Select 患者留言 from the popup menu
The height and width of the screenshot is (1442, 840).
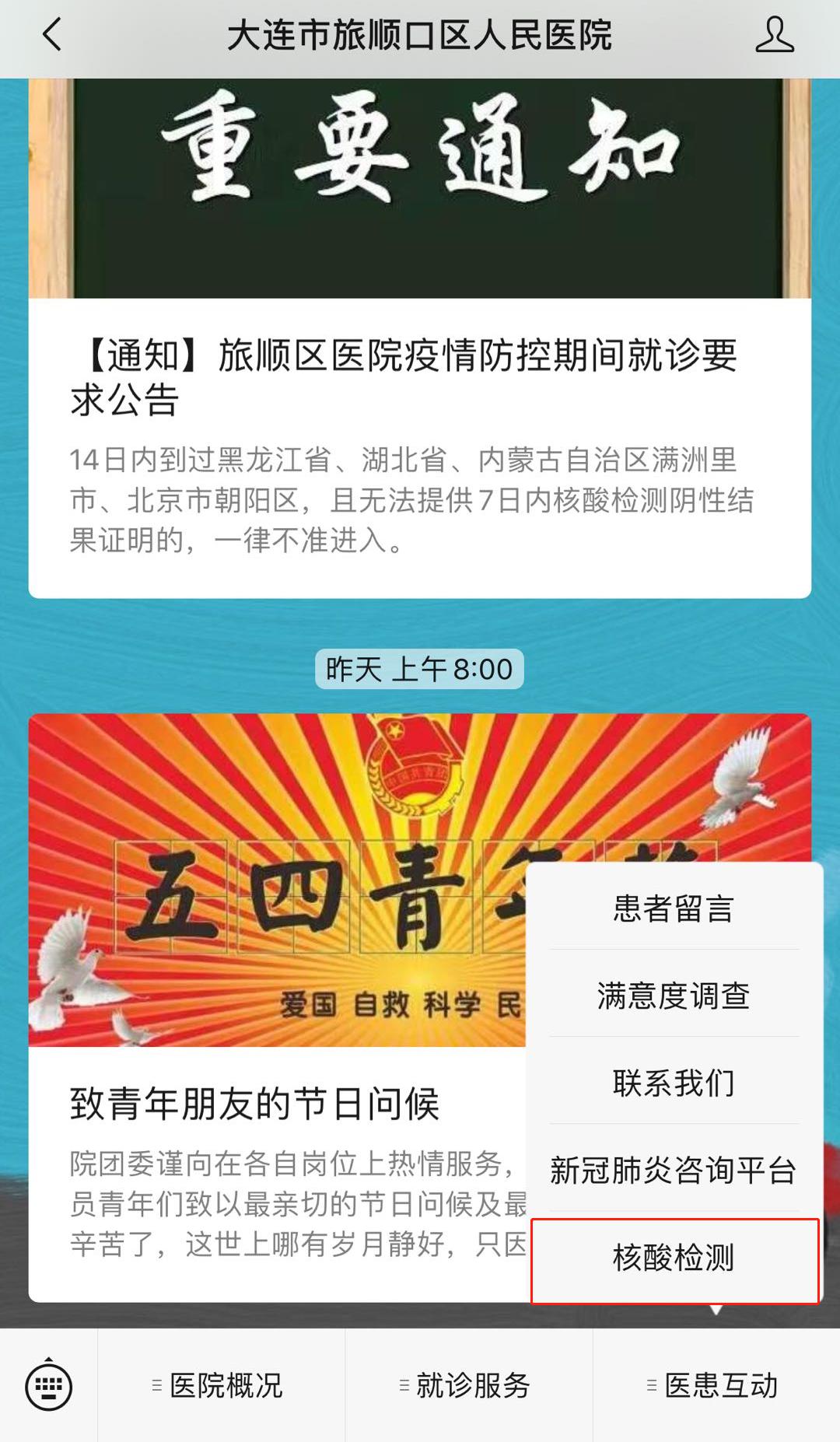click(x=674, y=908)
